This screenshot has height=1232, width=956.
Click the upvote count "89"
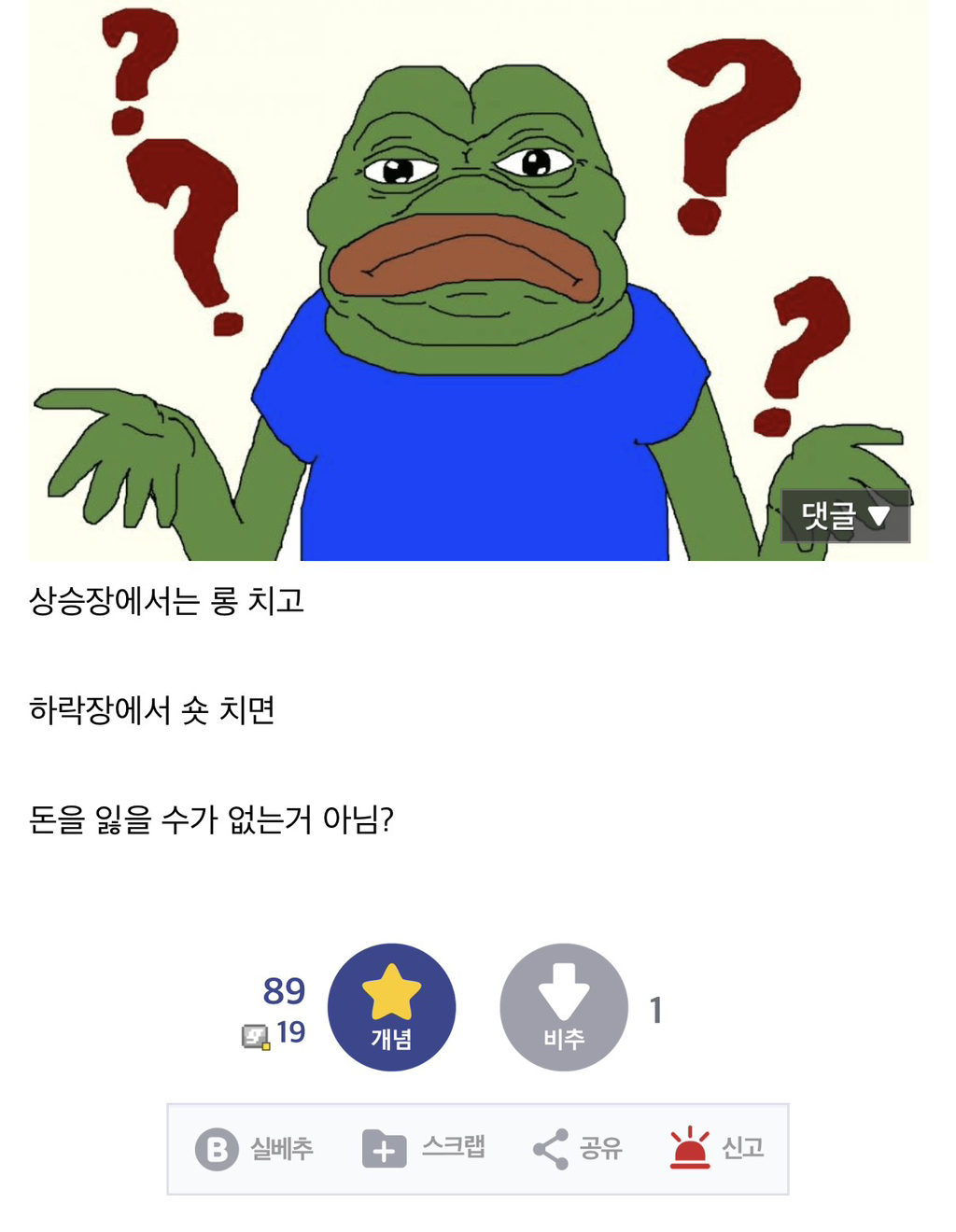pos(283,992)
